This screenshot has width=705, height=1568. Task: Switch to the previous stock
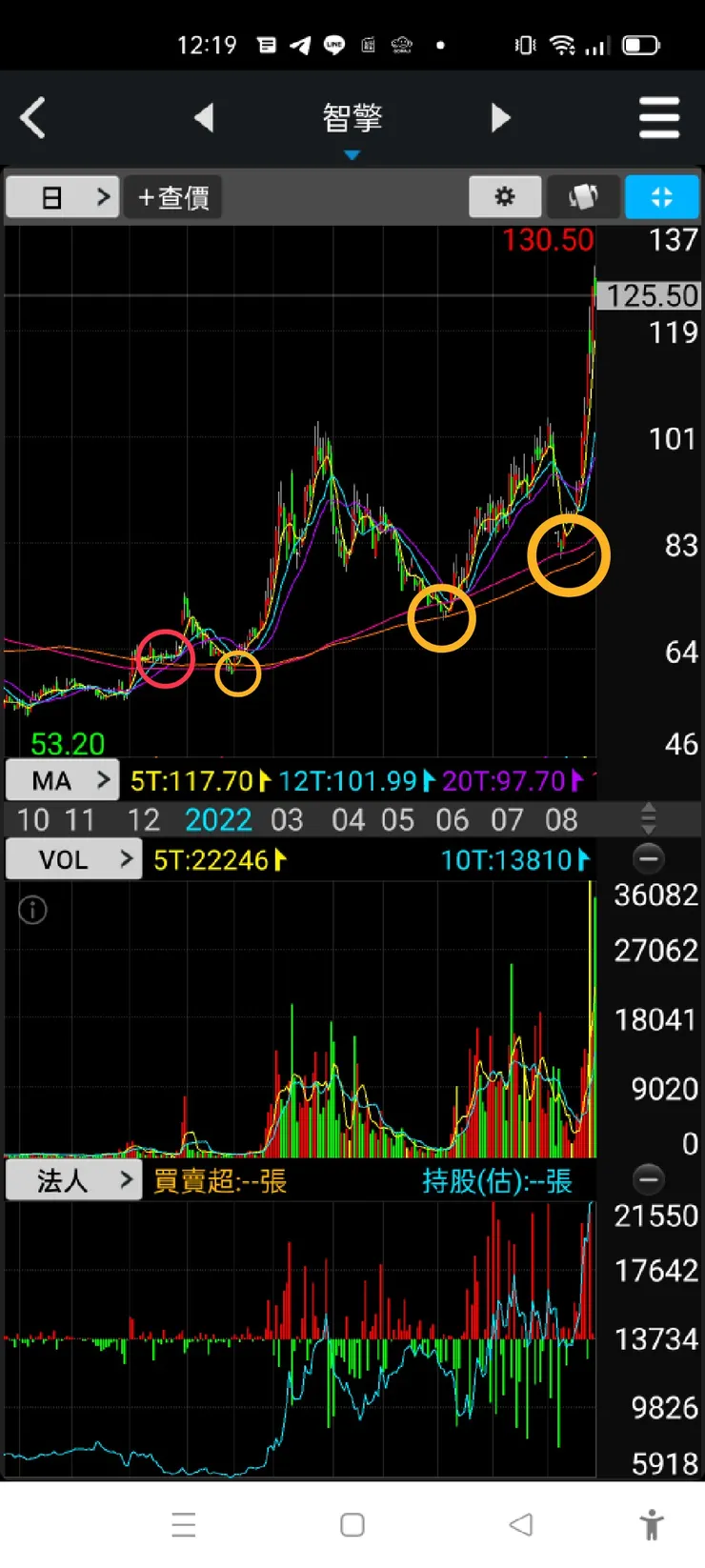pyautogui.click(x=204, y=118)
